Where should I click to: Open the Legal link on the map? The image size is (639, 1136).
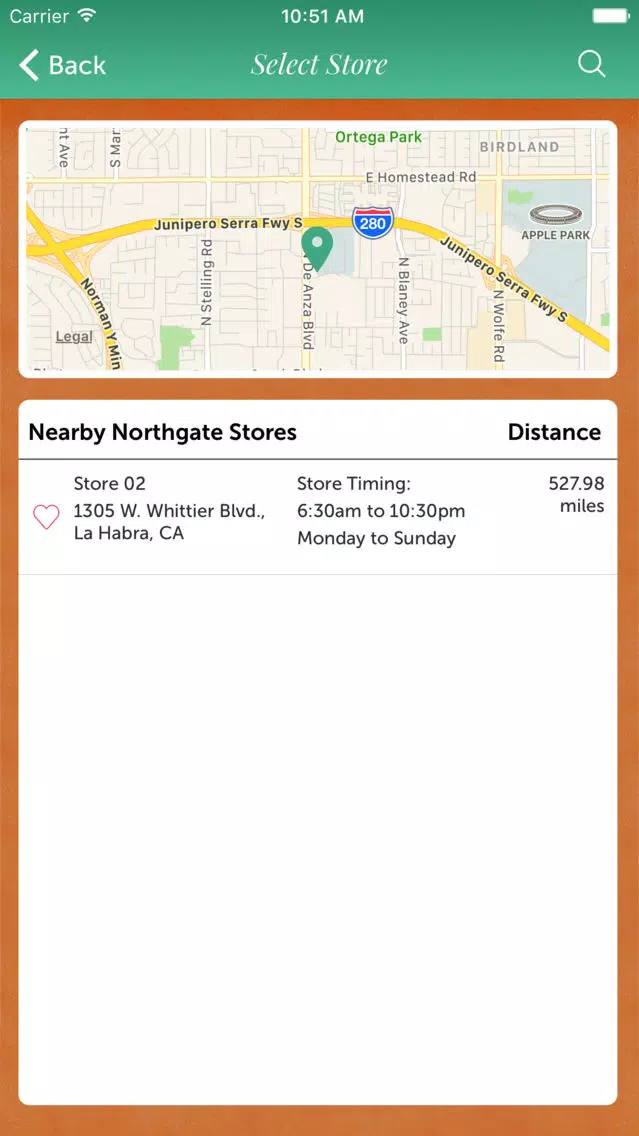74,337
